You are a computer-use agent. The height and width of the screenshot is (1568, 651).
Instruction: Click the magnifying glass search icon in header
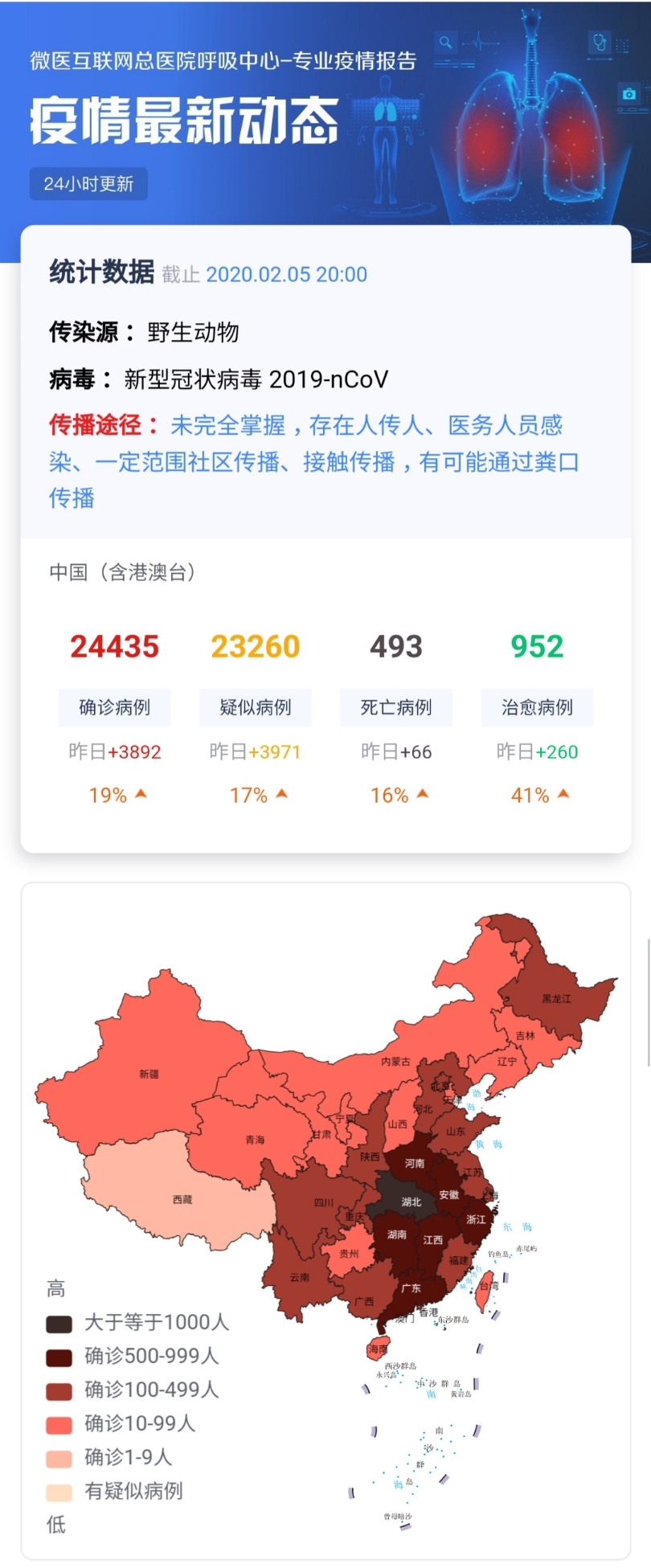445,43
